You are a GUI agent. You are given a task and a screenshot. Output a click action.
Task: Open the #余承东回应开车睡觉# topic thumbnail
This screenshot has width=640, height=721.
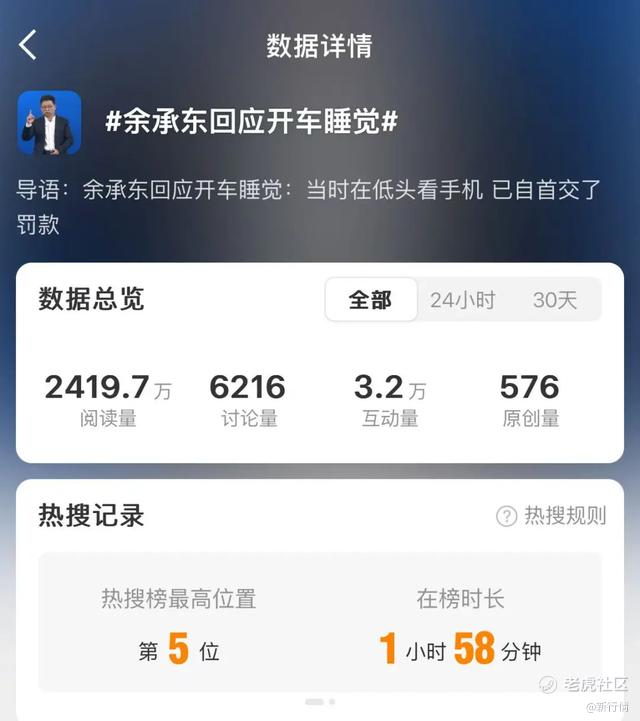tap(50, 123)
